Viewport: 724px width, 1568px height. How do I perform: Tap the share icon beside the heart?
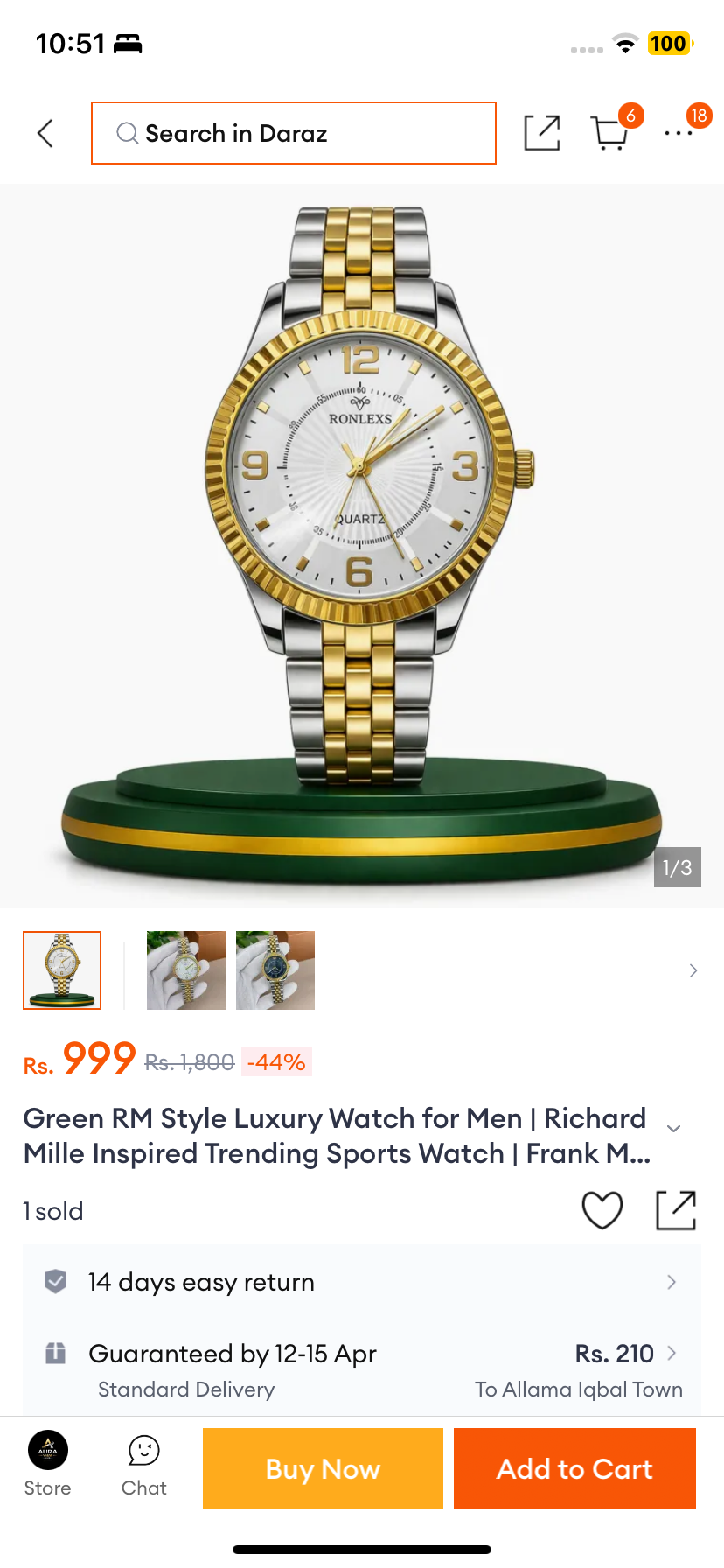676,1210
